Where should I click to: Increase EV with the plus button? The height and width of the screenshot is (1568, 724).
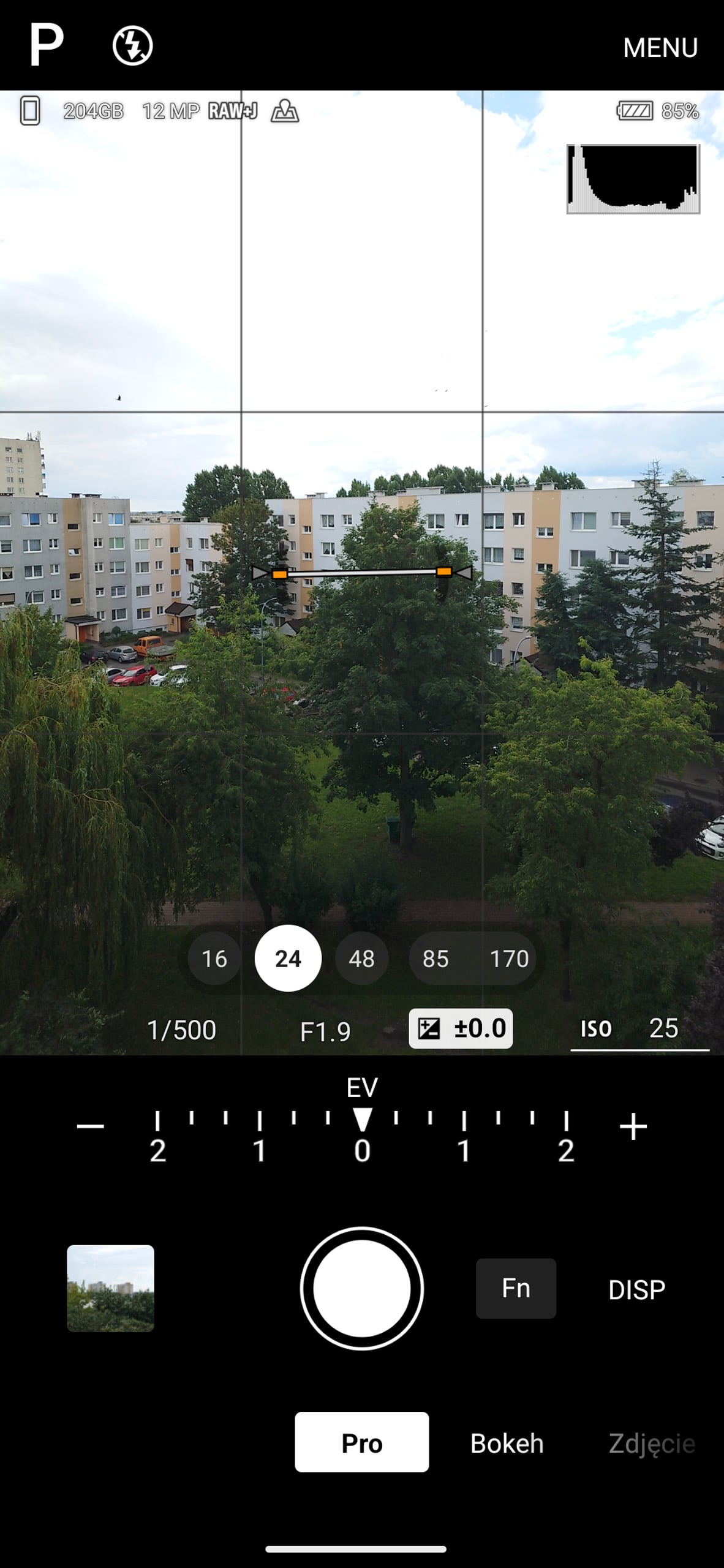(x=633, y=1127)
